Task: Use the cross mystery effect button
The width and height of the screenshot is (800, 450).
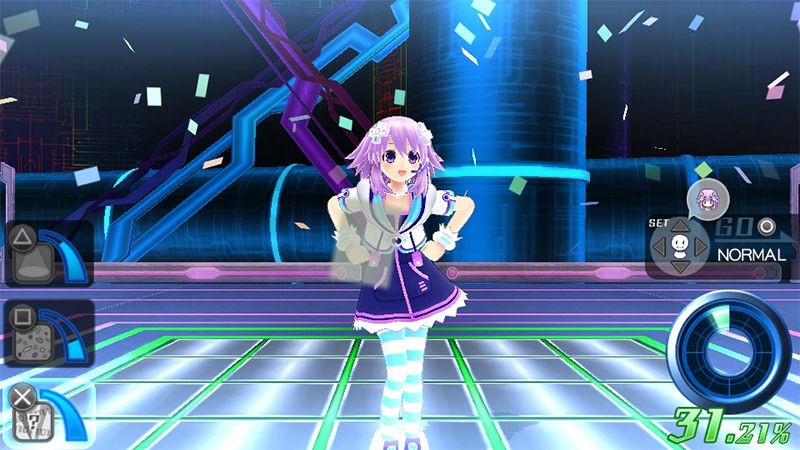Action: pyautogui.click(x=32, y=413)
